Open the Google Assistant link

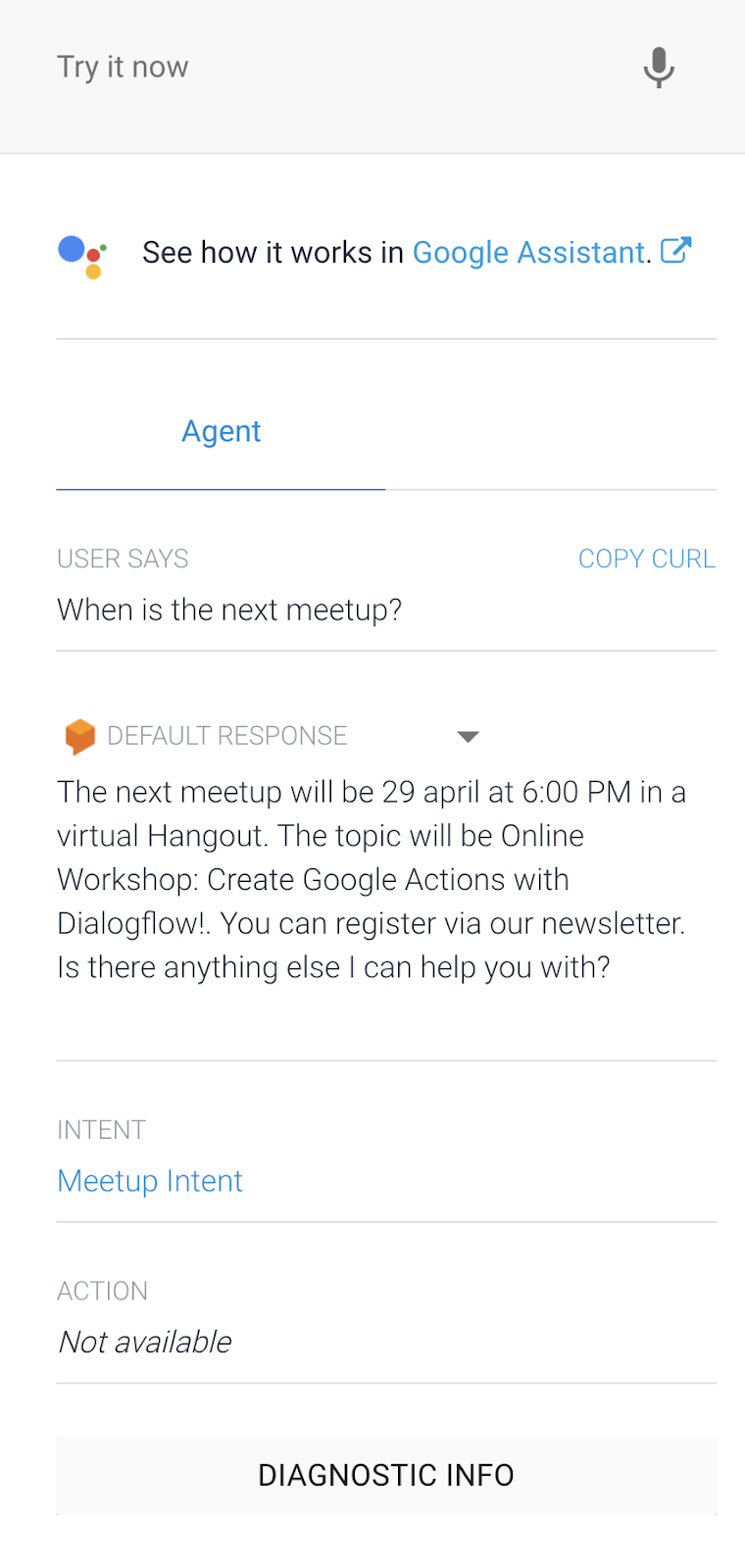click(529, 253)
